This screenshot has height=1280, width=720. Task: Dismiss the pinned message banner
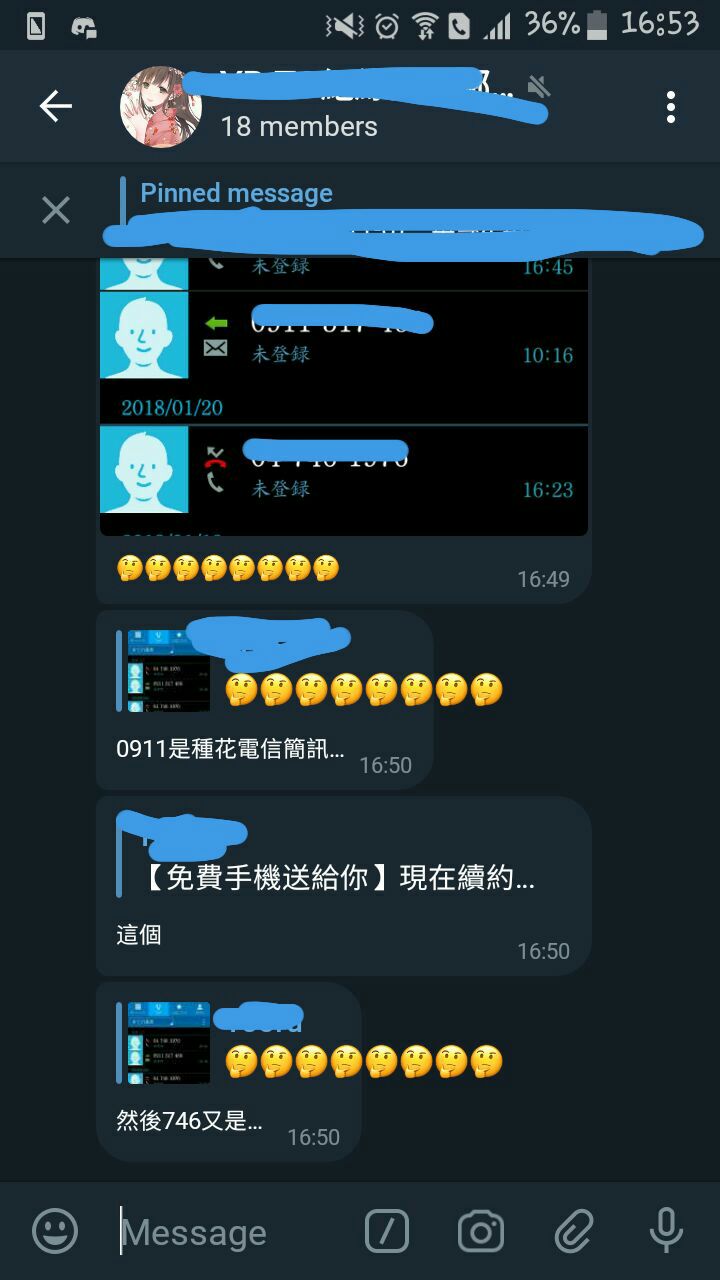pyautogui.click(x=56, y=210)
